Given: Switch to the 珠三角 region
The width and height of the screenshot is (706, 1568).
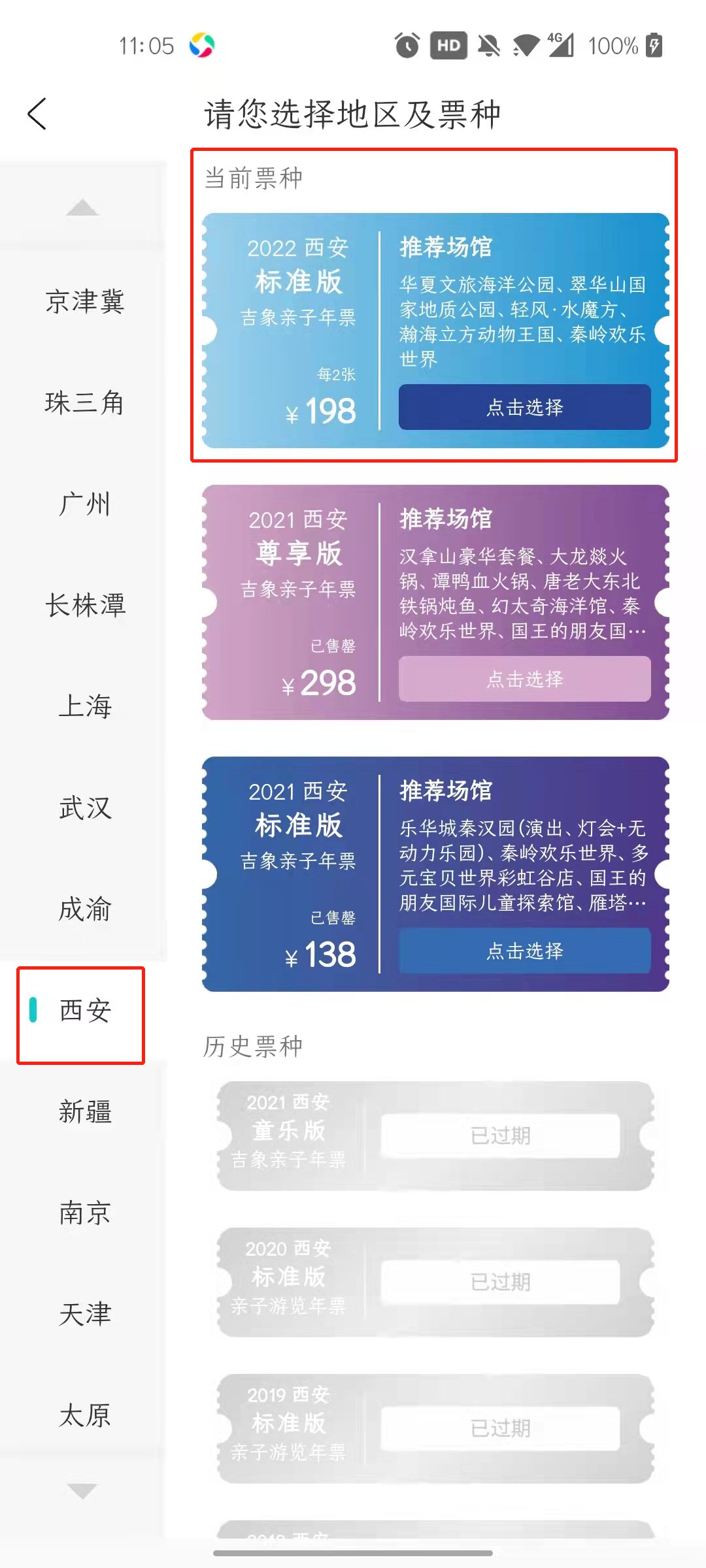Looking at the screenshot, I should click(84, 403).
